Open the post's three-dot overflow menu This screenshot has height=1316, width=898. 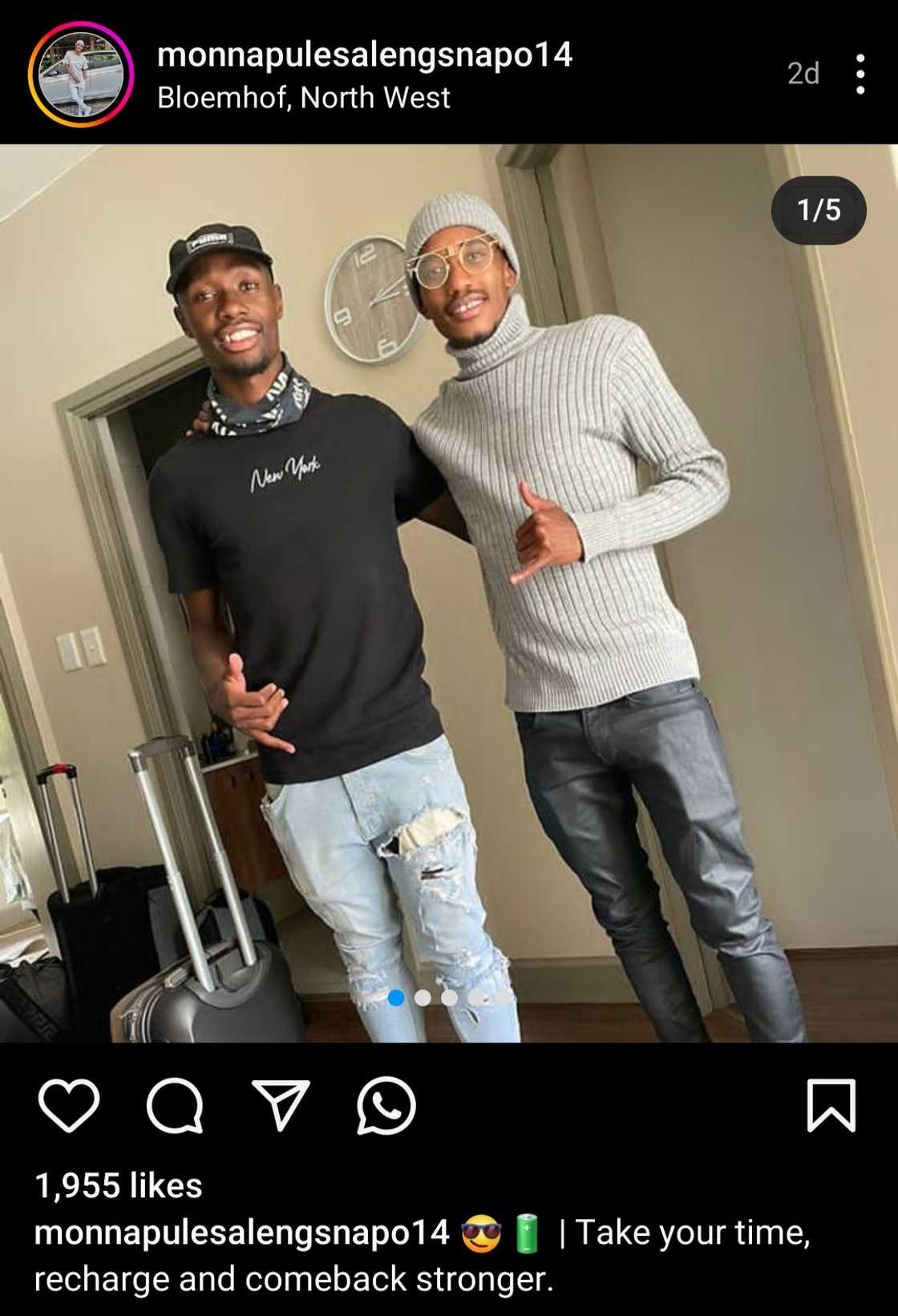[860, 74]
